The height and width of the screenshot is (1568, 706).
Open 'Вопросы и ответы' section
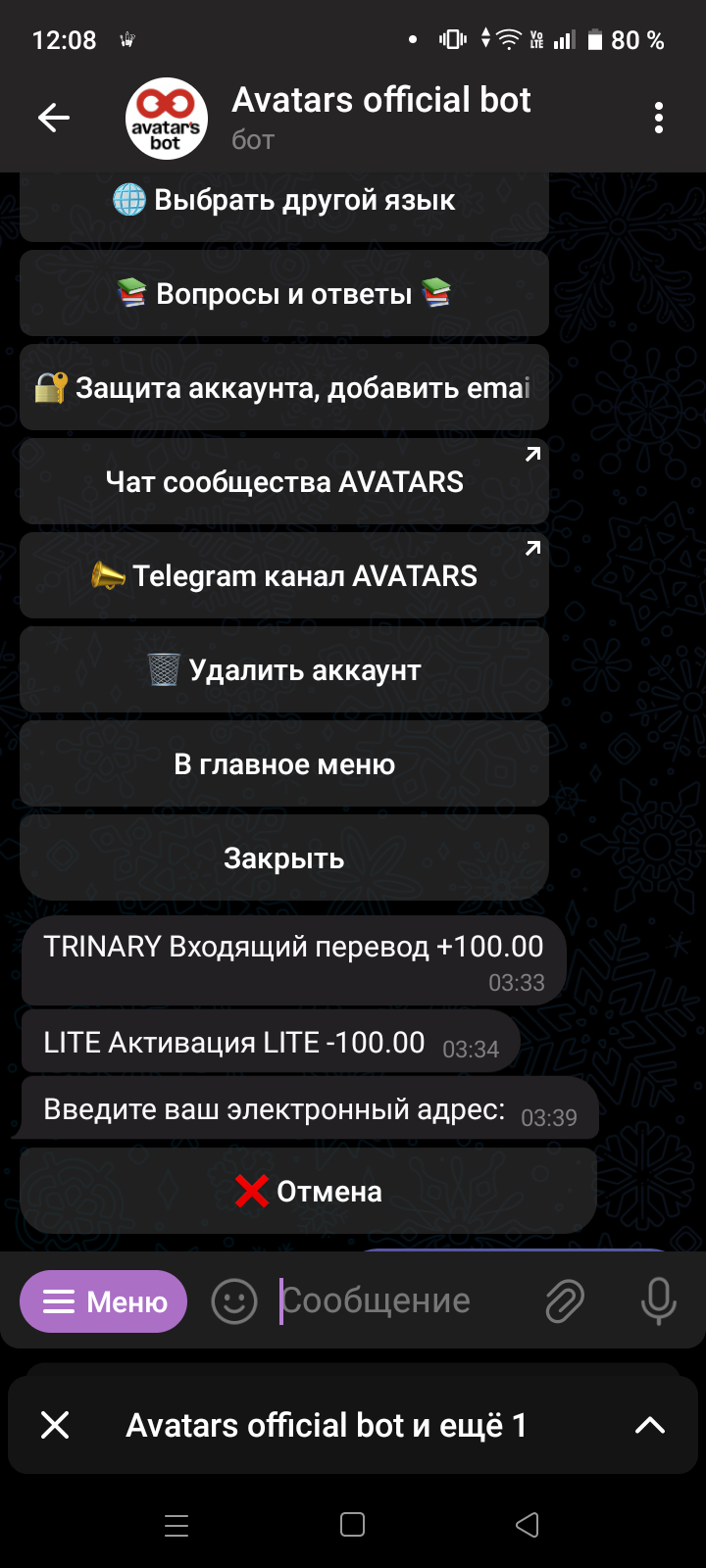click(x=284, y=294)
